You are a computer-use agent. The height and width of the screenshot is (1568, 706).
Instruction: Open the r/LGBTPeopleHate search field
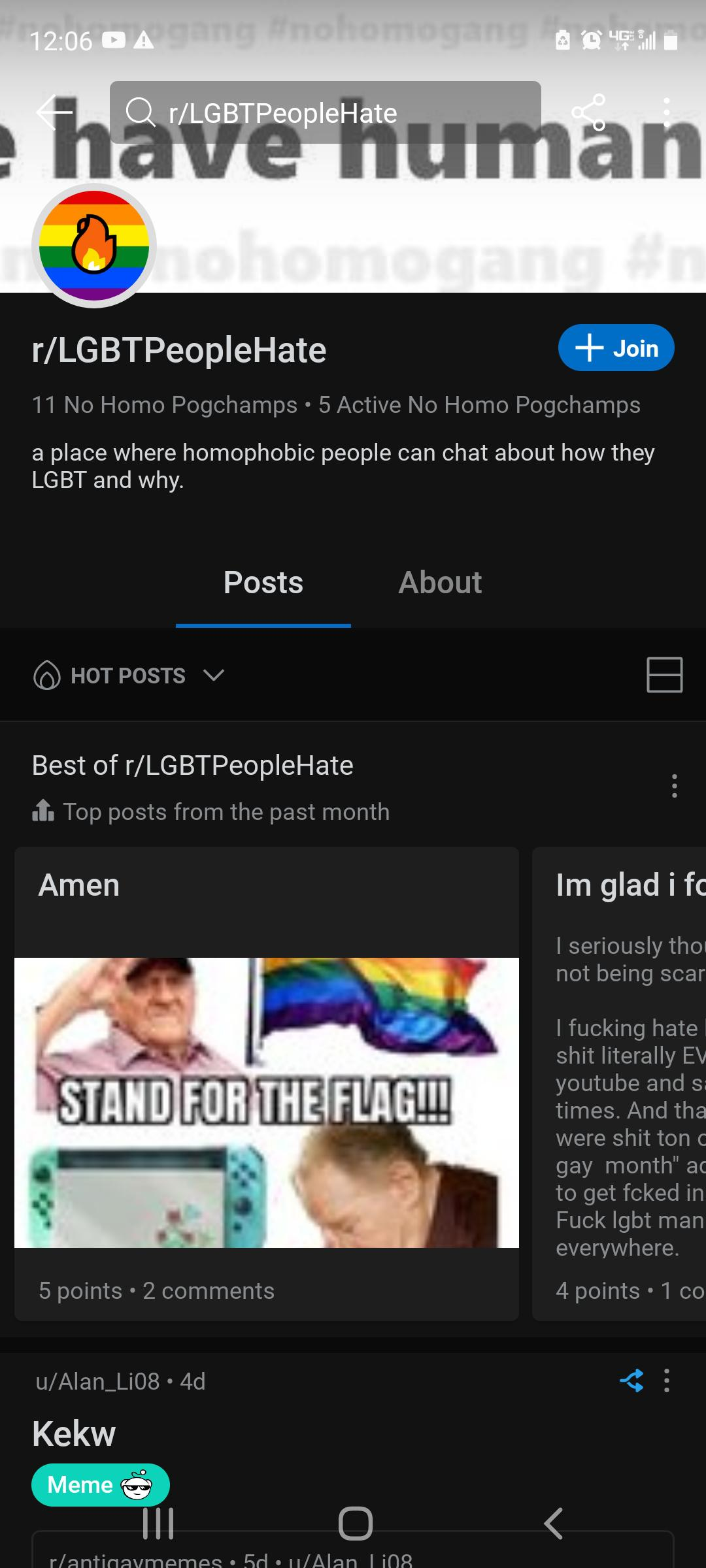[x=325, y=113]
